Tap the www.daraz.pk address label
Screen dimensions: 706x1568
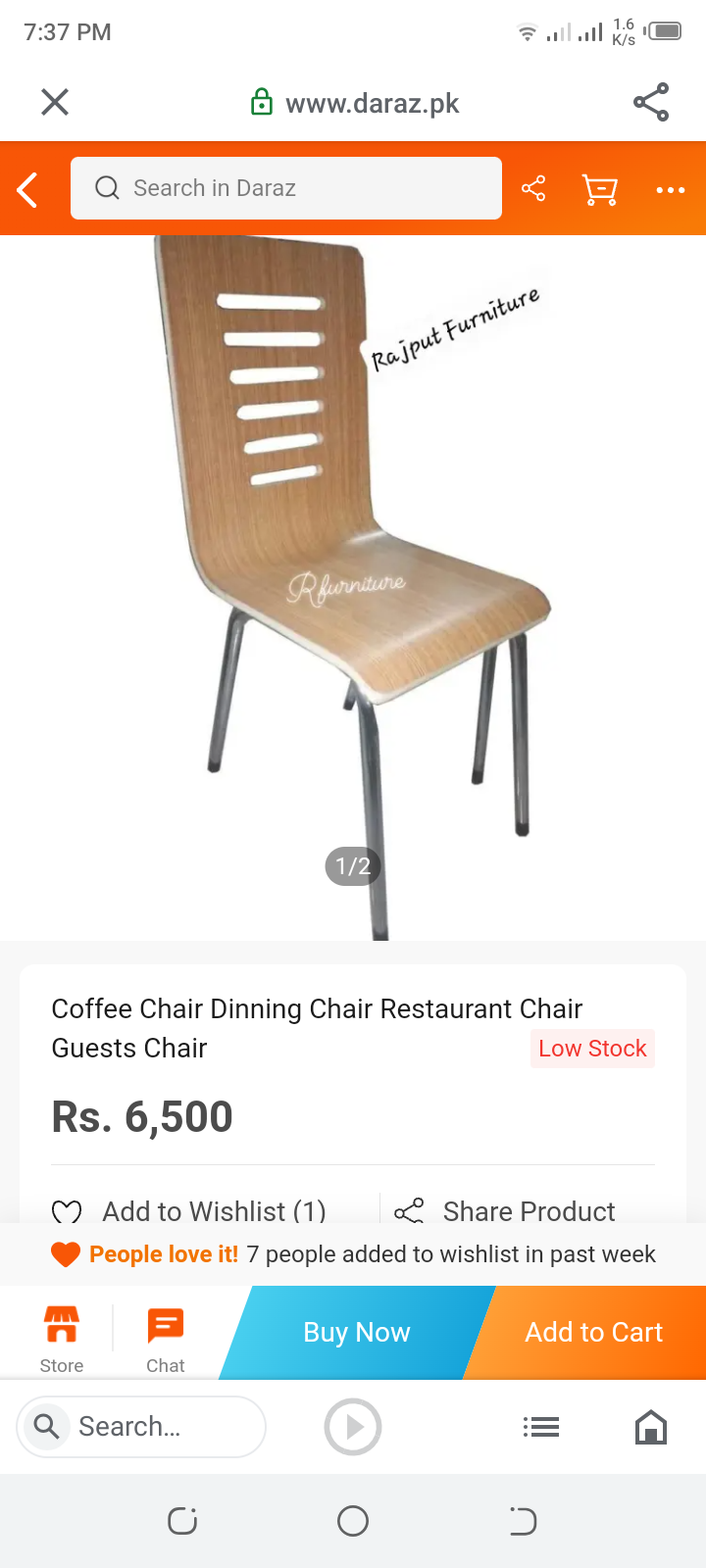(x=371, y=102)
